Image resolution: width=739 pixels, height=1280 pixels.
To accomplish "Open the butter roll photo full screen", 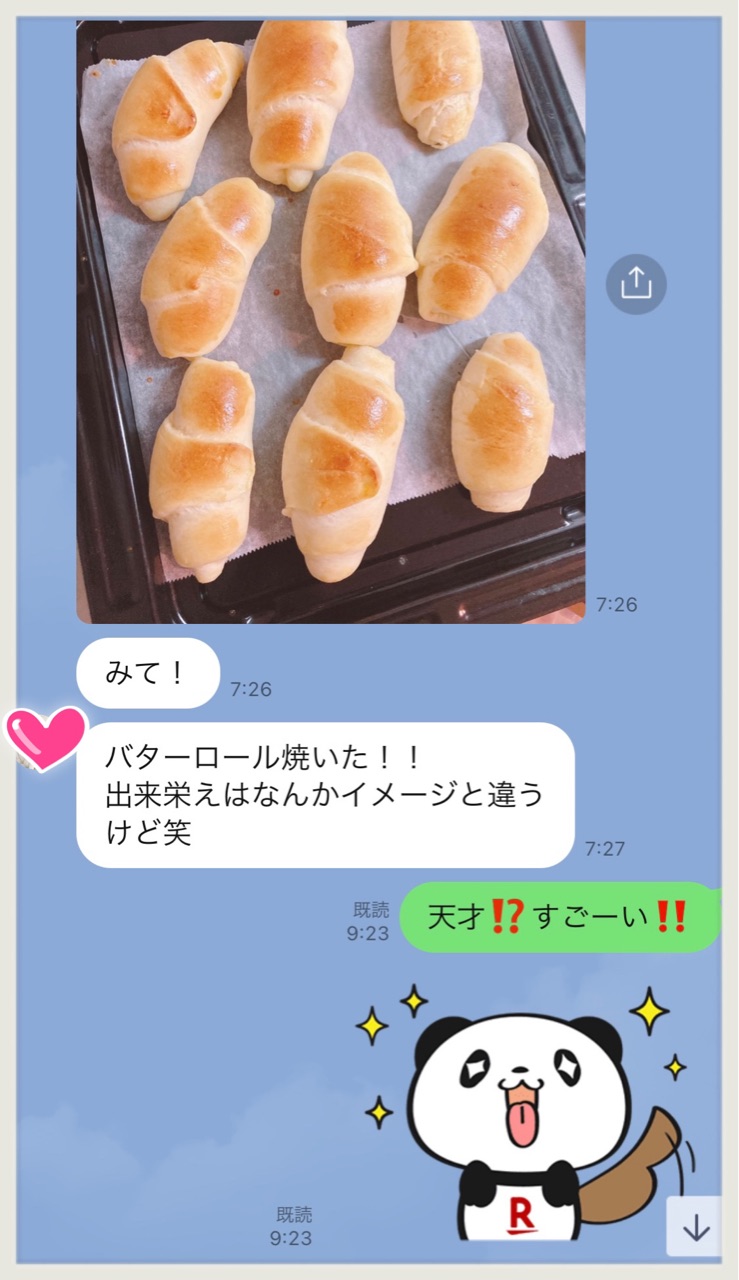I will point(331,321).
